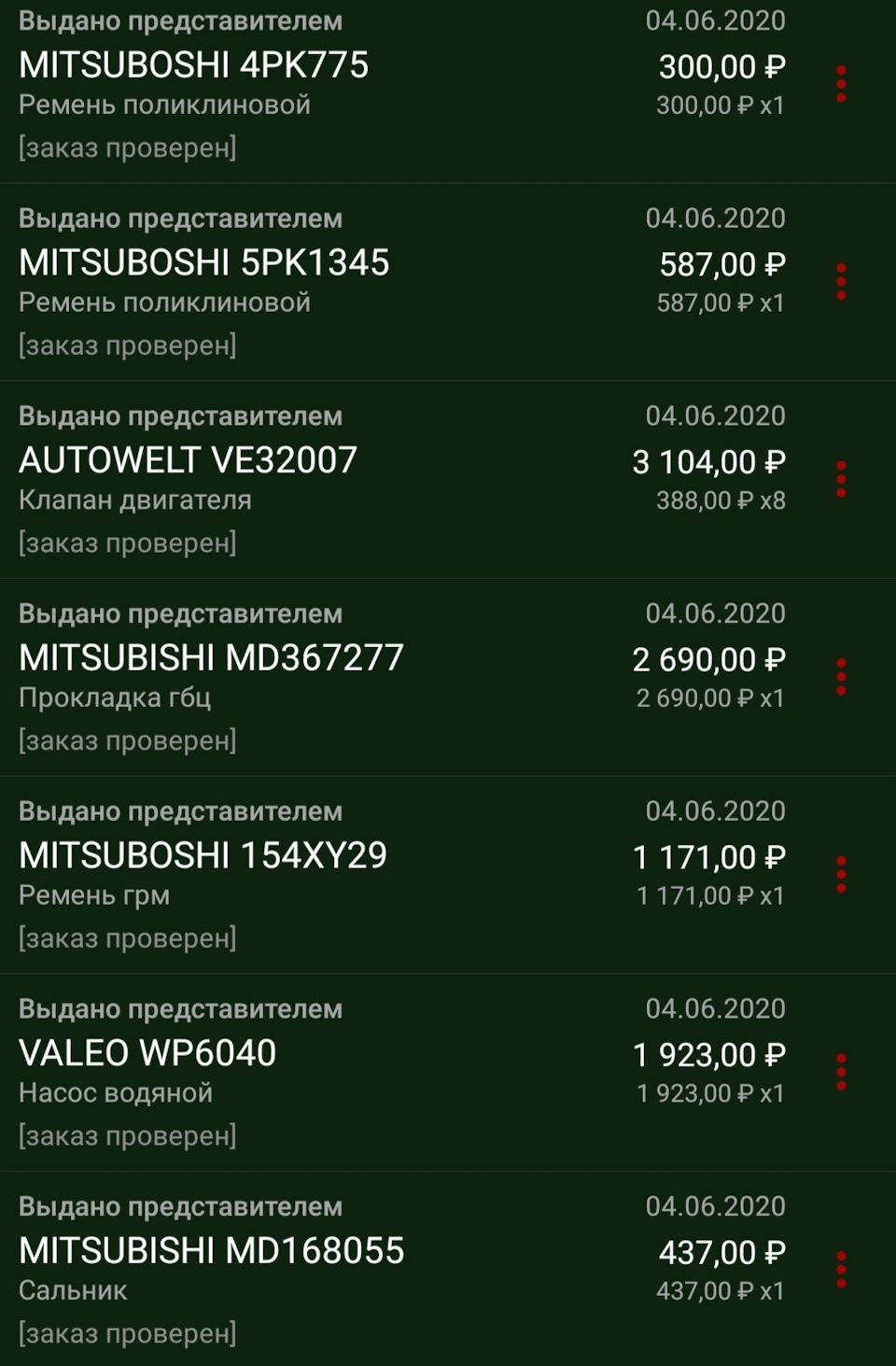Open options for MITSUBISHI MD367277 order
Screen dimensions: 896x1366
pyautogui.click(x=841, y=677)
